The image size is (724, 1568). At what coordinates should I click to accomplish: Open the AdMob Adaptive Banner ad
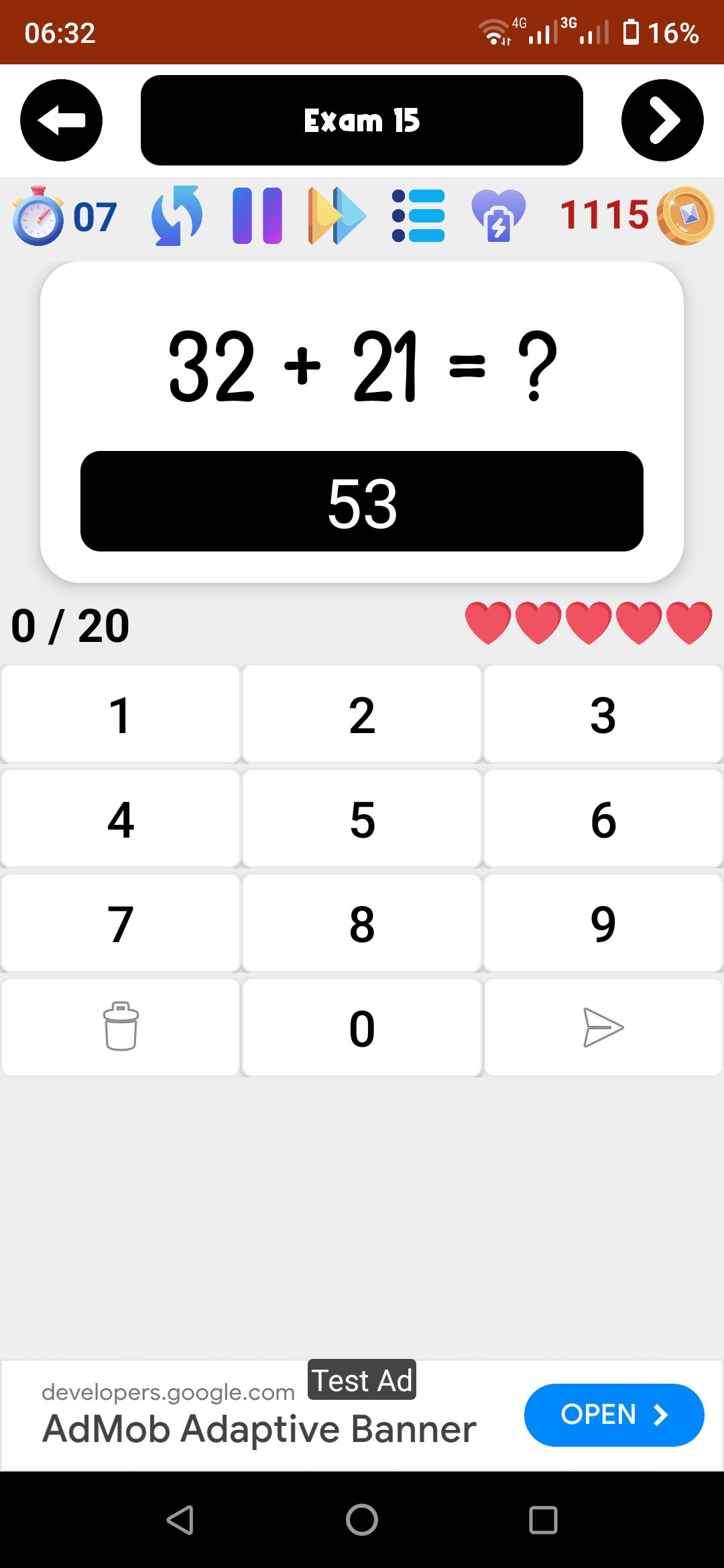tap(613, 1415)
